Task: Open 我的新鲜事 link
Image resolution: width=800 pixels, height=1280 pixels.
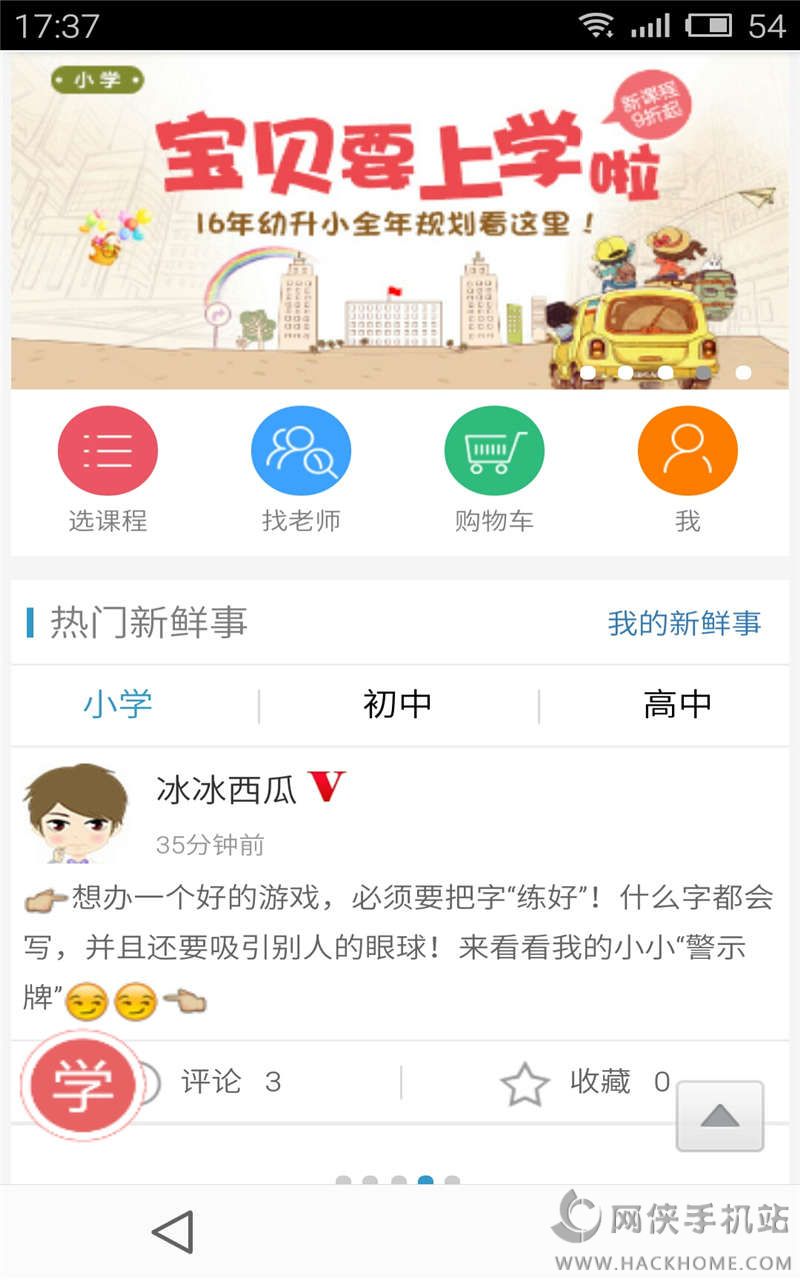Action: click(x=684, y=624)
